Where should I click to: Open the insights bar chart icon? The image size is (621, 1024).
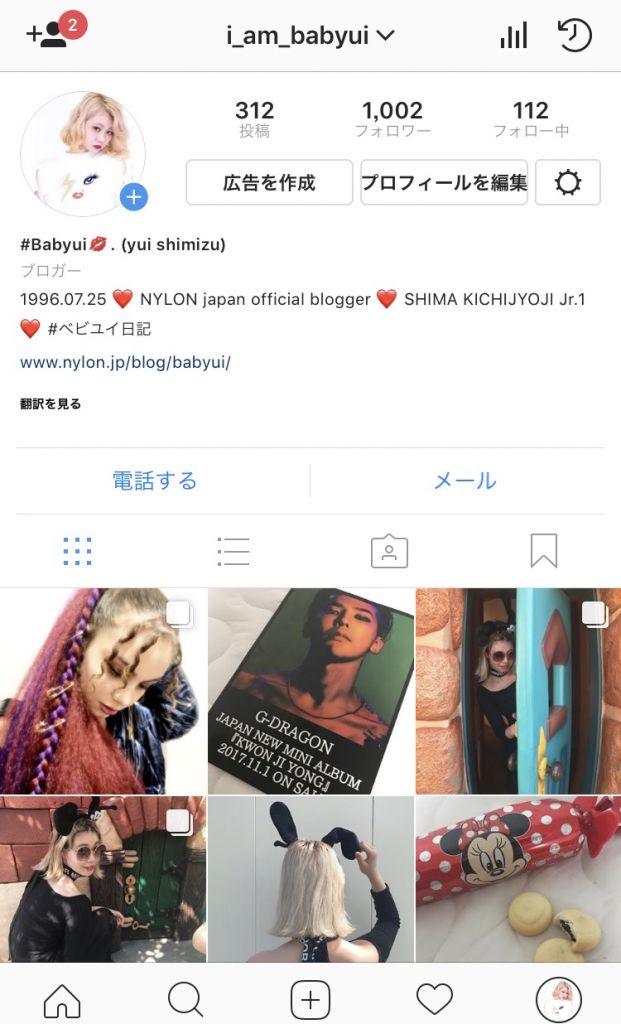513,36
